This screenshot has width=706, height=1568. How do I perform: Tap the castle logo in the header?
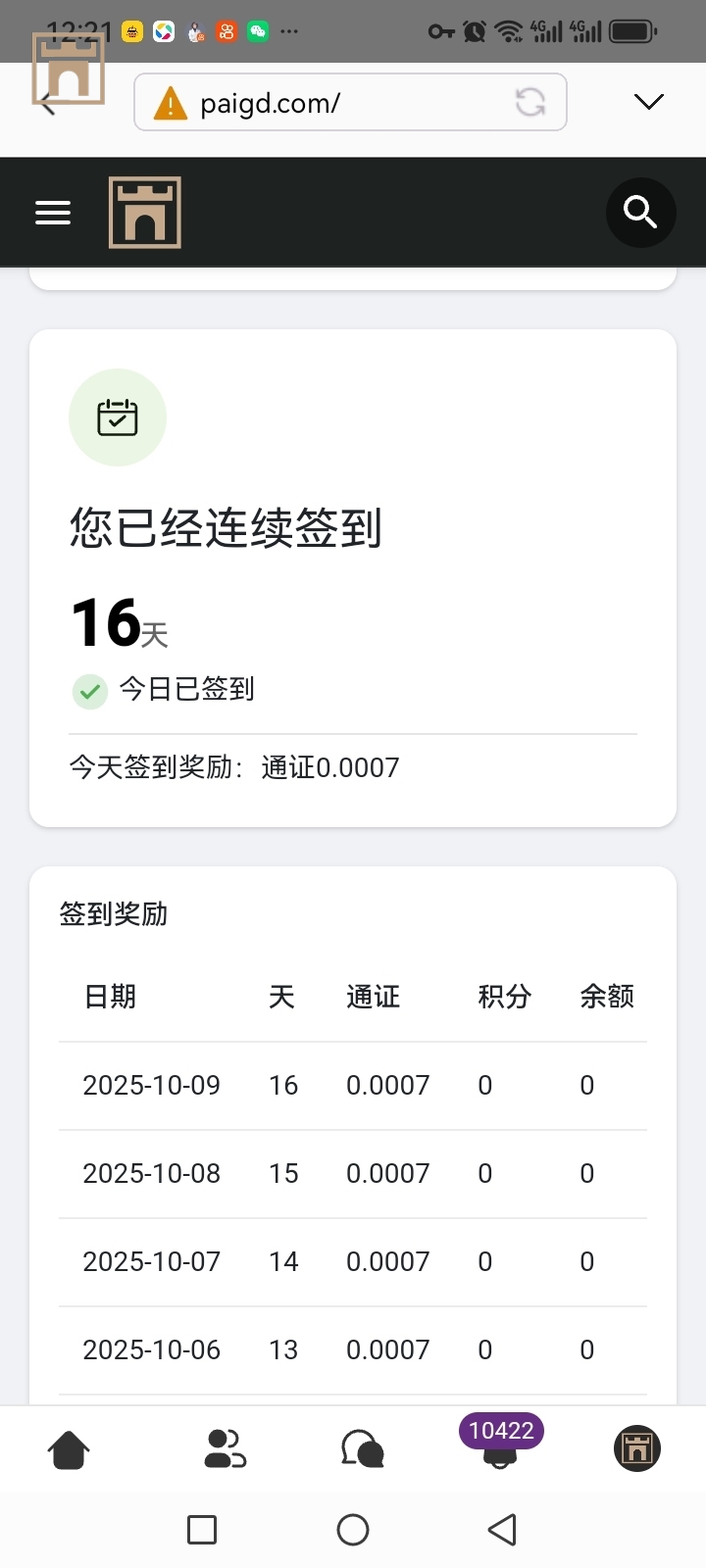pyautogui.click(x=145, y=213)
